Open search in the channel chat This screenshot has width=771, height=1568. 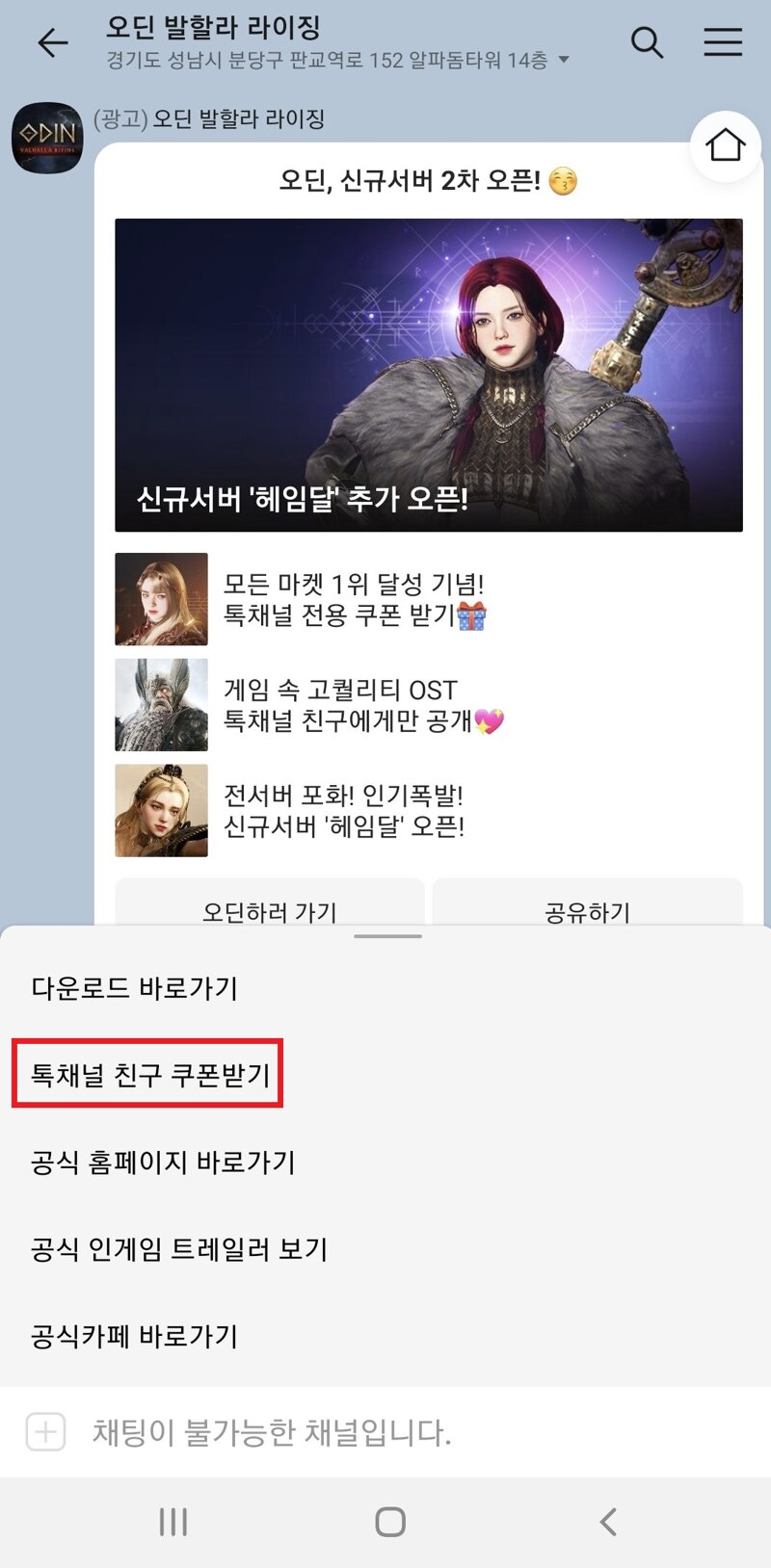(647, 42)
